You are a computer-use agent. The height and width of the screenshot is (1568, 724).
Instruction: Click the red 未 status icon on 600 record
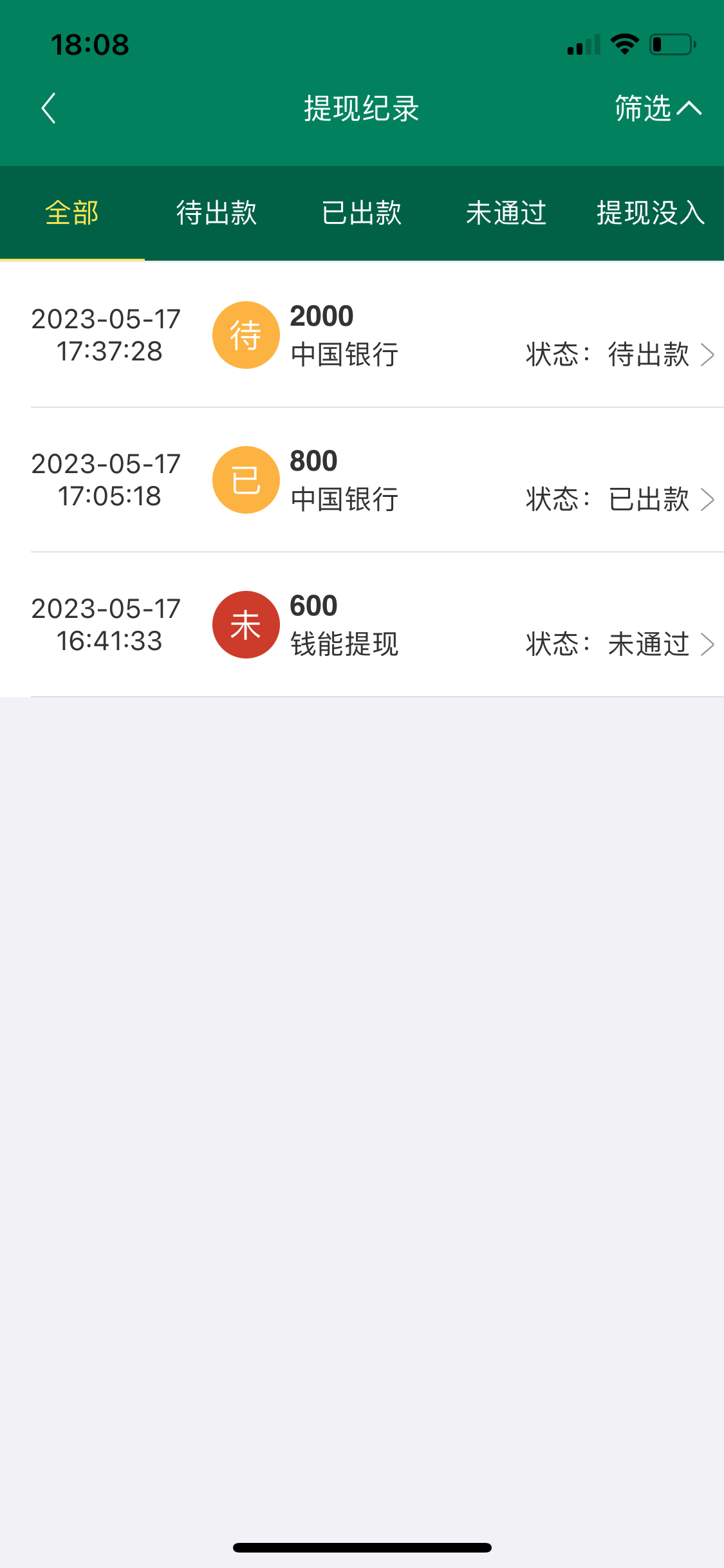coord(246,624)
